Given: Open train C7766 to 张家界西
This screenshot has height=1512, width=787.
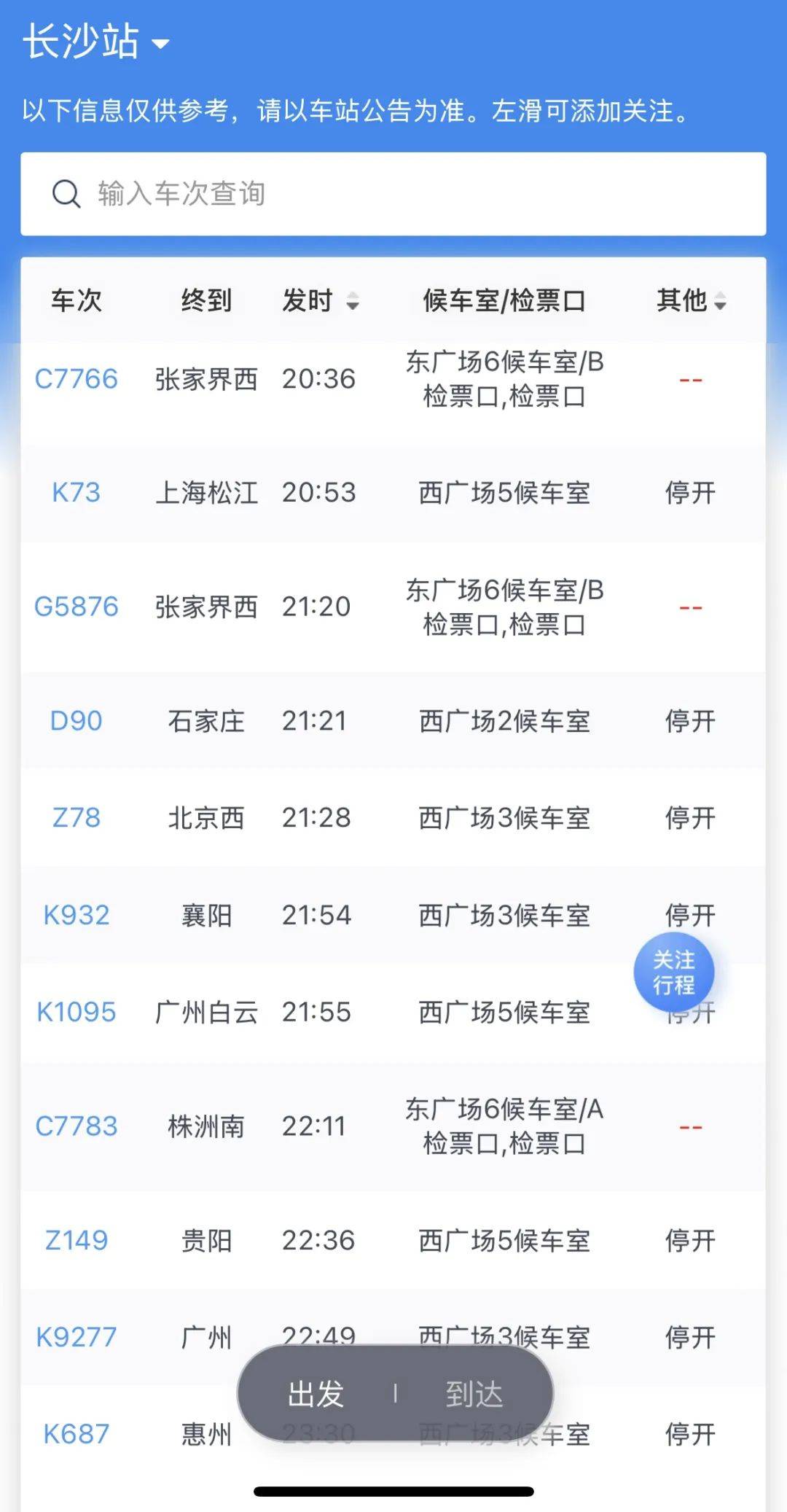Looking at the screenshot, I should (x=393, y=379).
